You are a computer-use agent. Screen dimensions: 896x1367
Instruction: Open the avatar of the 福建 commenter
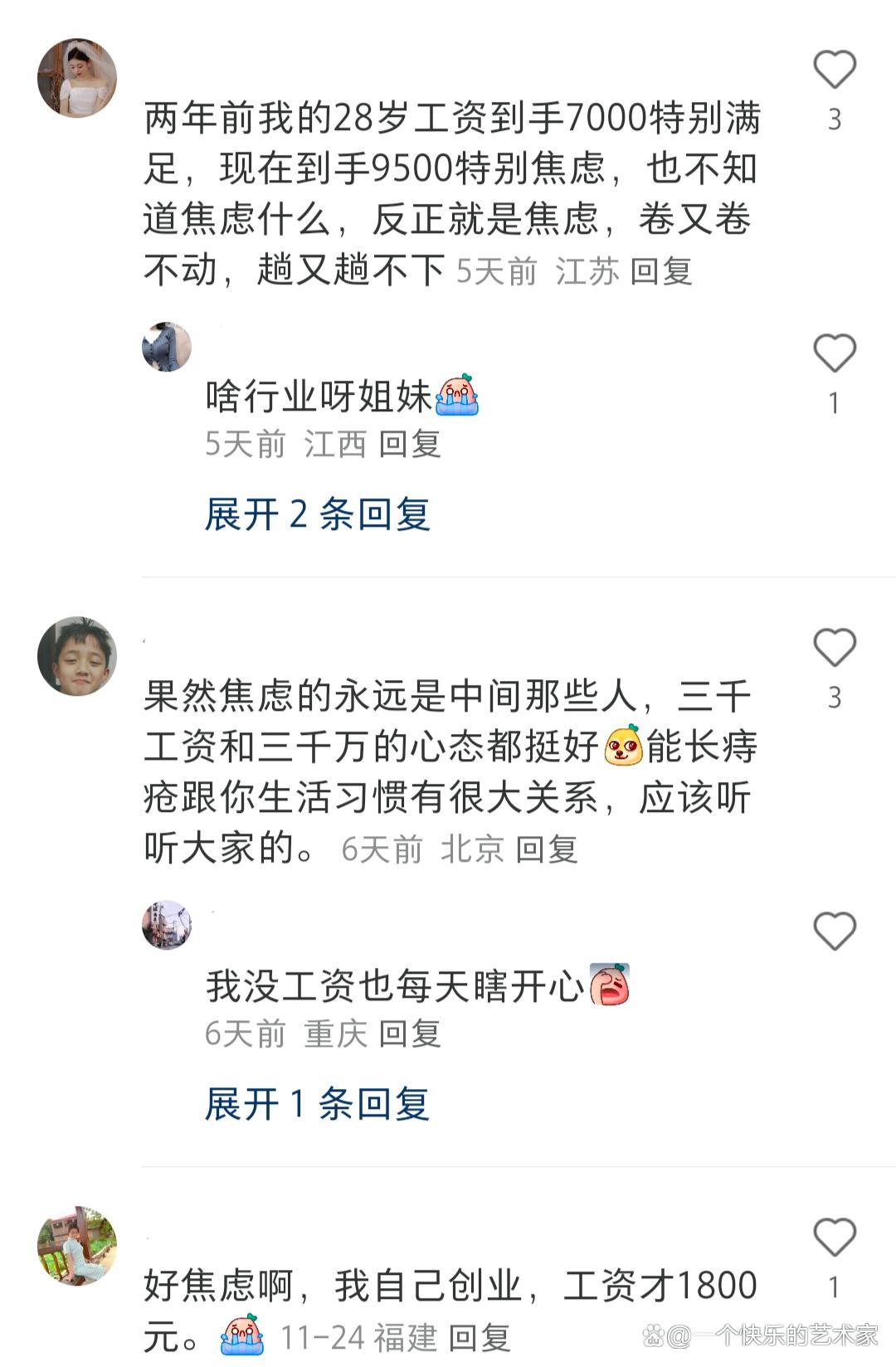pyautogui.click(x=77, y=1245)
